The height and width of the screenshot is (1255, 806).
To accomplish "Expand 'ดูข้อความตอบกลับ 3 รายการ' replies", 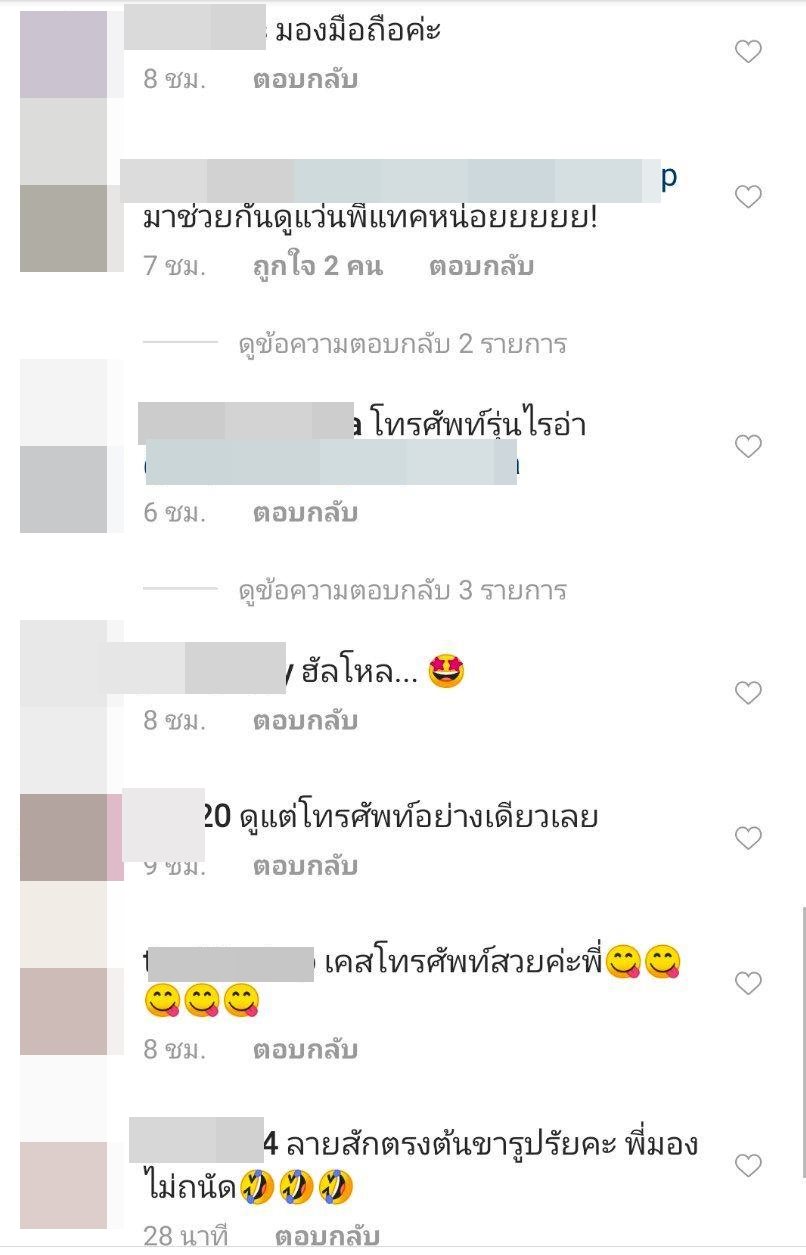I will (x=402, y=591).
